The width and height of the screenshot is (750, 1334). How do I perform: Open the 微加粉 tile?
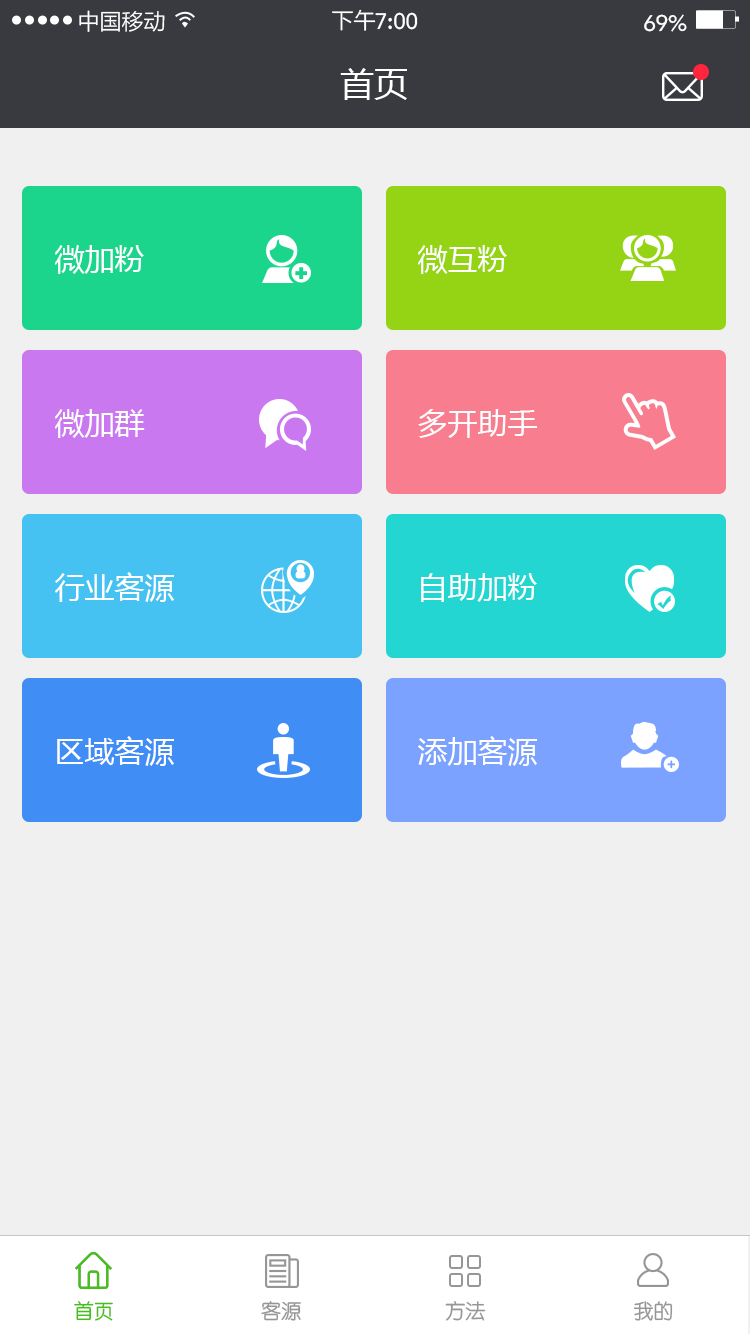click(x=192, y=258)
